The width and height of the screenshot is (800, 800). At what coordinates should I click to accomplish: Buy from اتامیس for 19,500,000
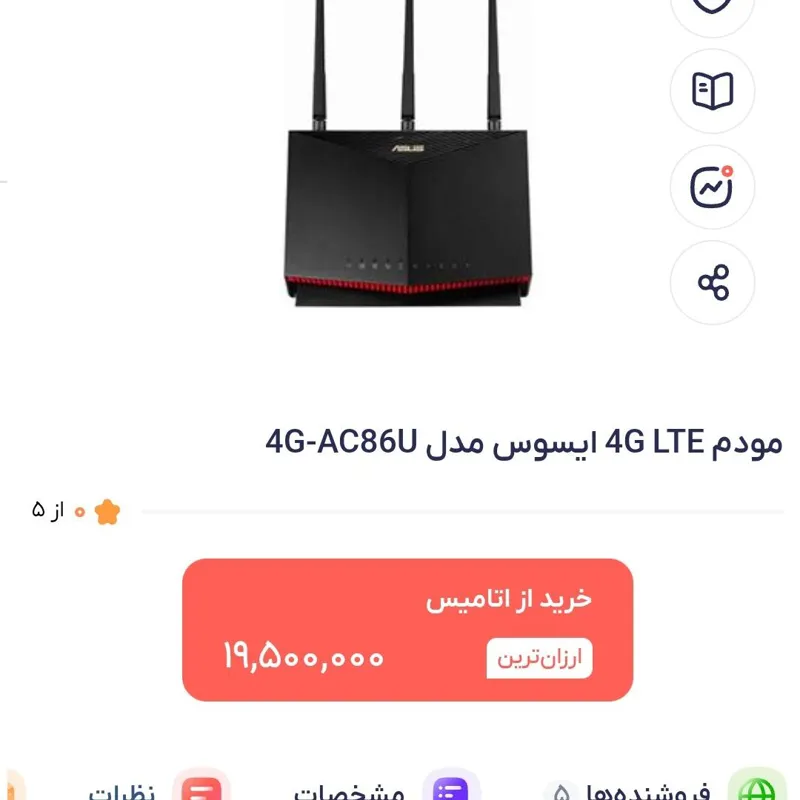click(x=407, y=629)
